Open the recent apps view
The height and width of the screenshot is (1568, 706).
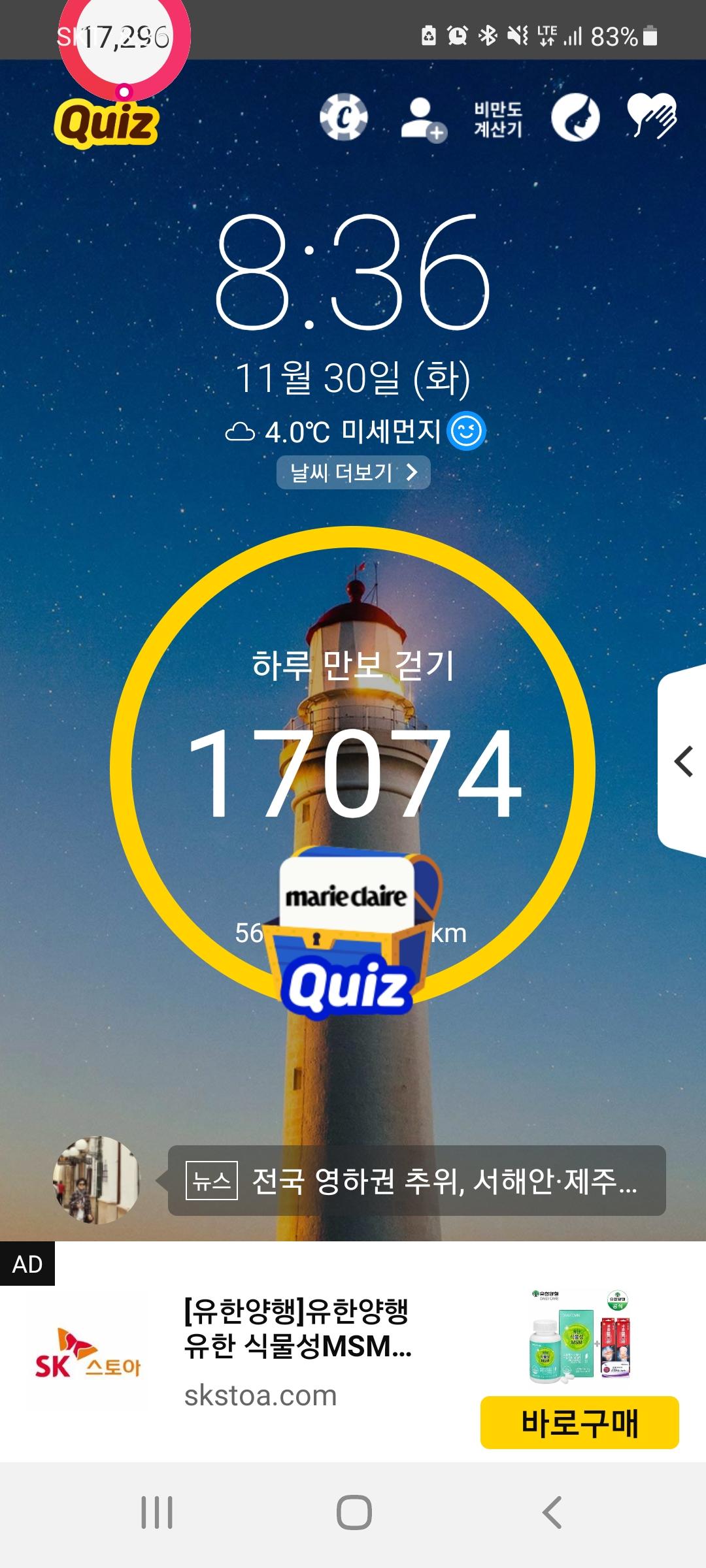(x=157, y=1512)
